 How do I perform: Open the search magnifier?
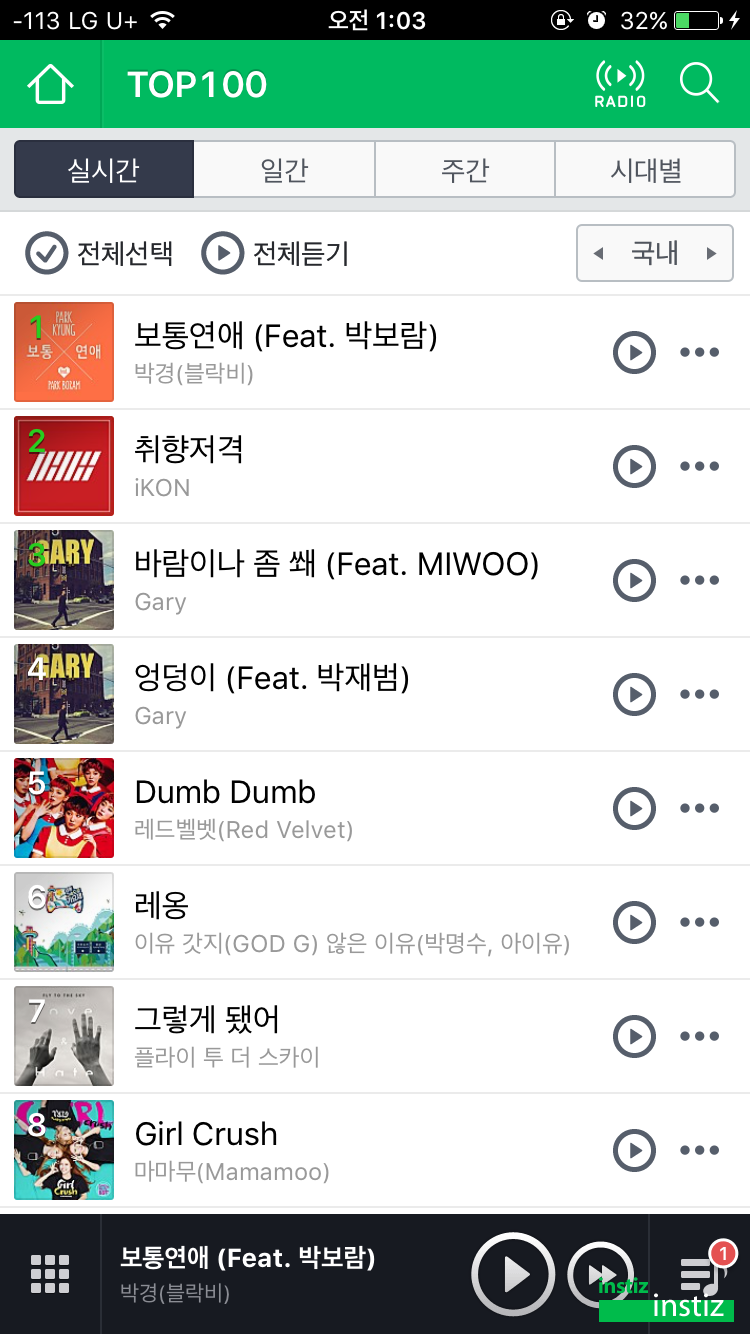point(699,84)
